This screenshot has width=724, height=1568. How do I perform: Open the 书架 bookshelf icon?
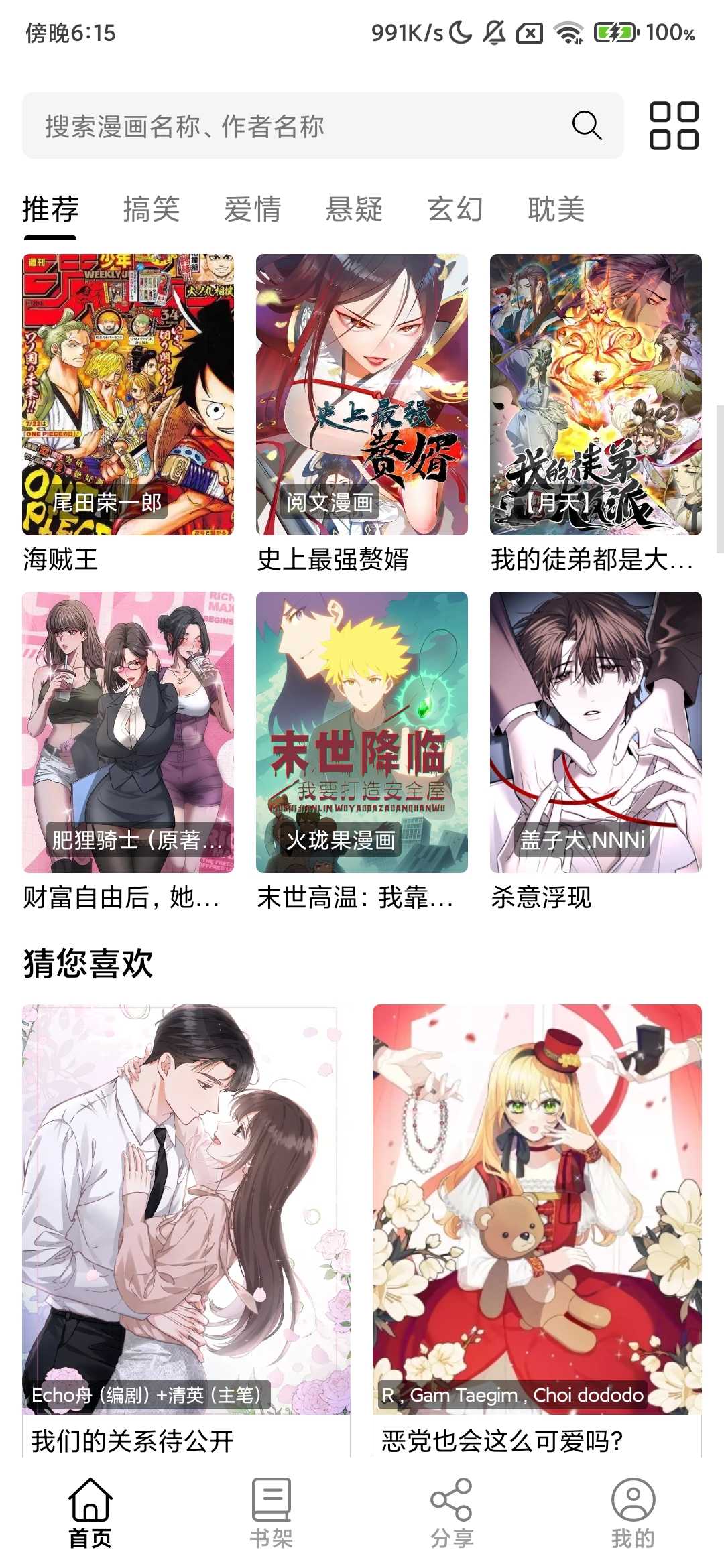[x=271, y=1501]
